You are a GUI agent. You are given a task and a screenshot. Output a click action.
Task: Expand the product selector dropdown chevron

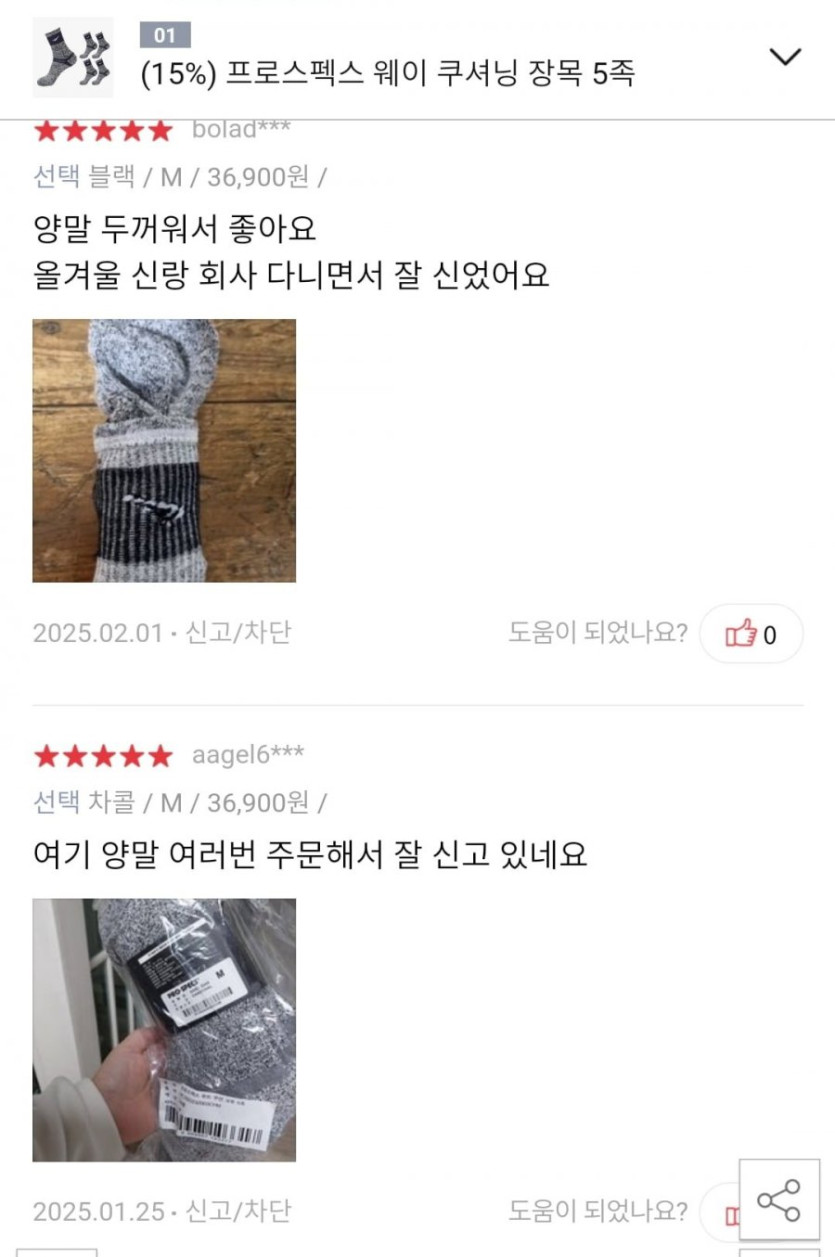click(x=785, y=57)
